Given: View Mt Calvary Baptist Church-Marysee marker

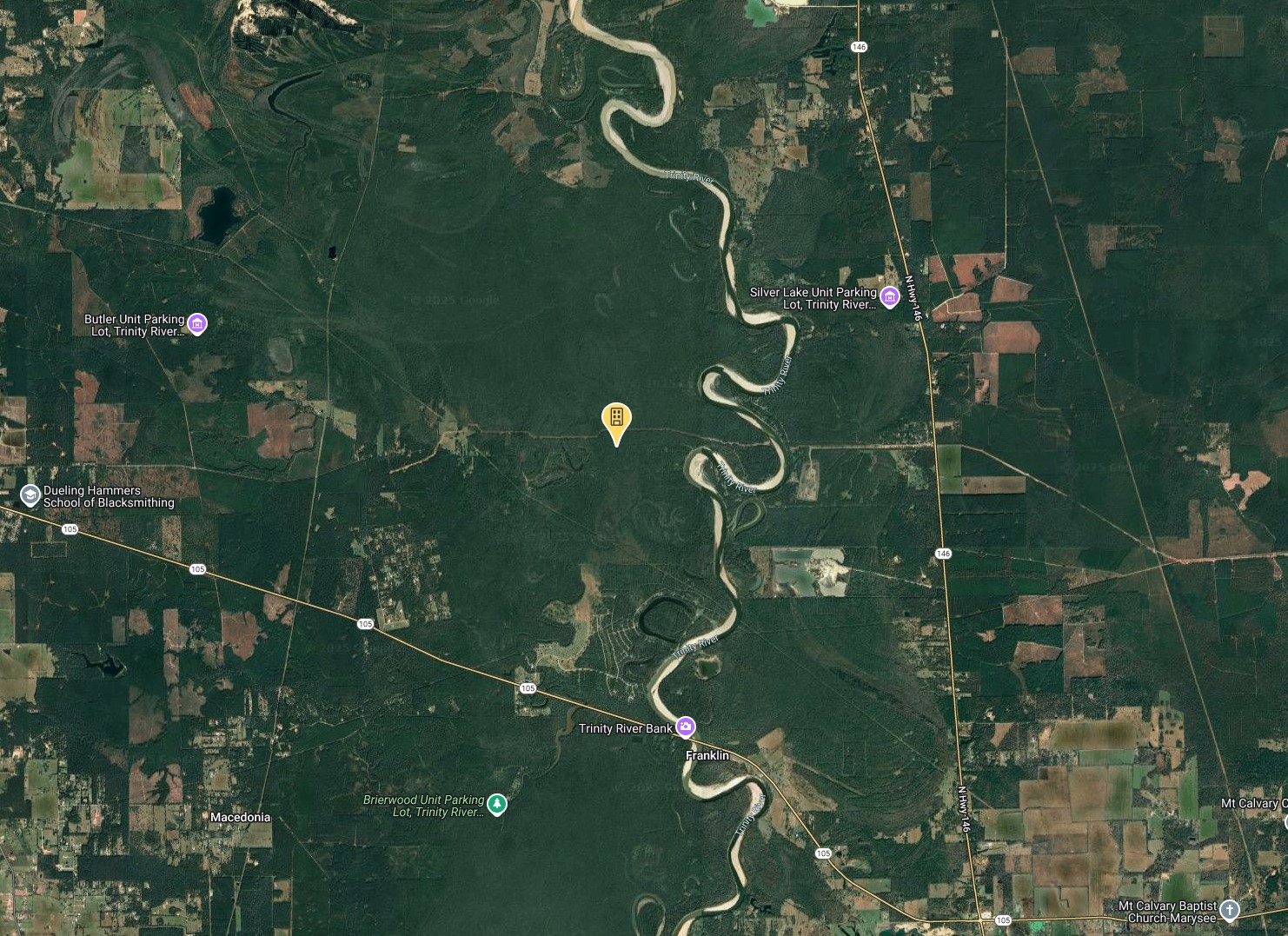Looking at the screenshot, I should click(1229, 910).
